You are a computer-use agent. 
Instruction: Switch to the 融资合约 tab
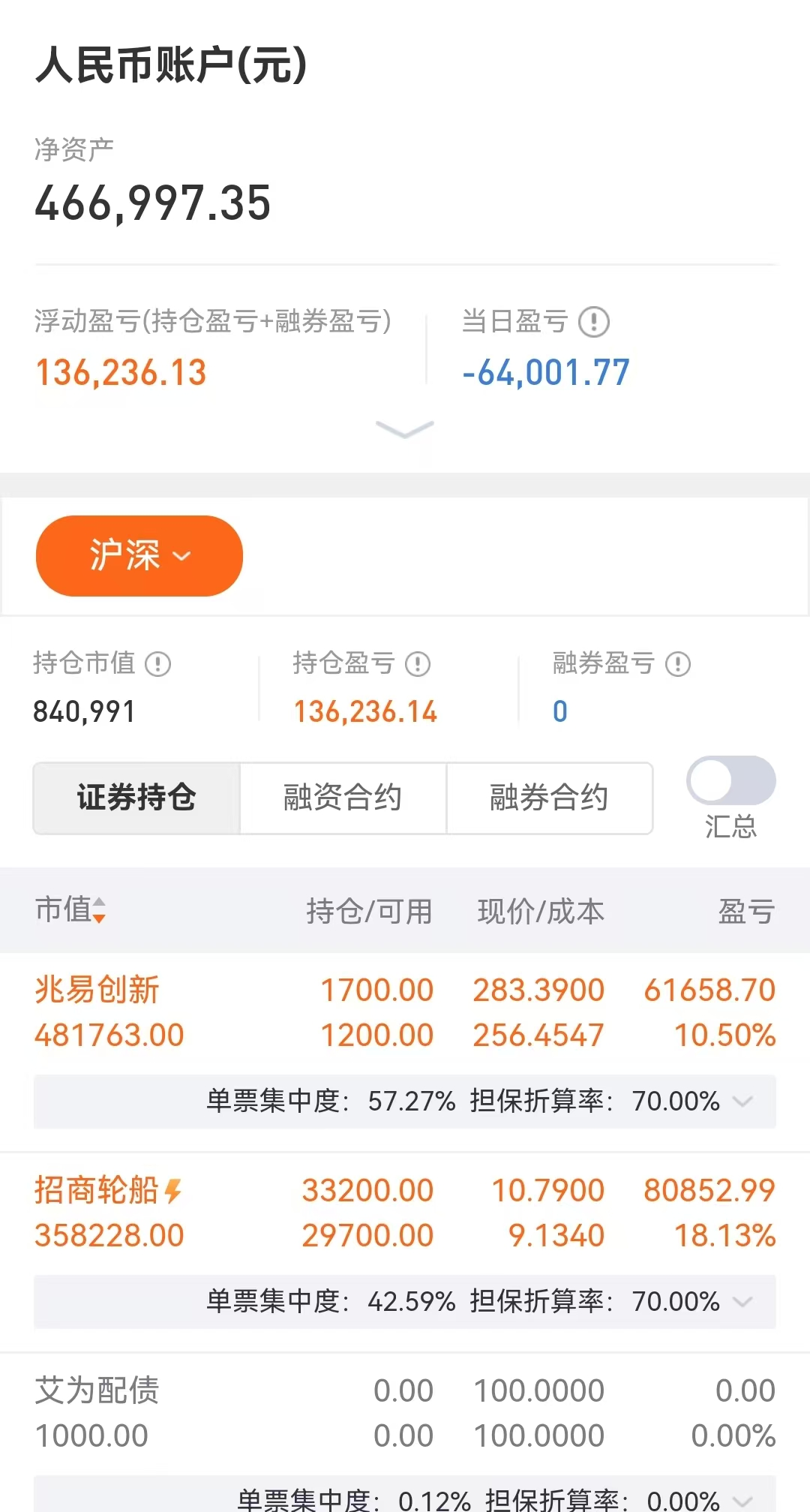pyautogui.click(x=343, y=798)
